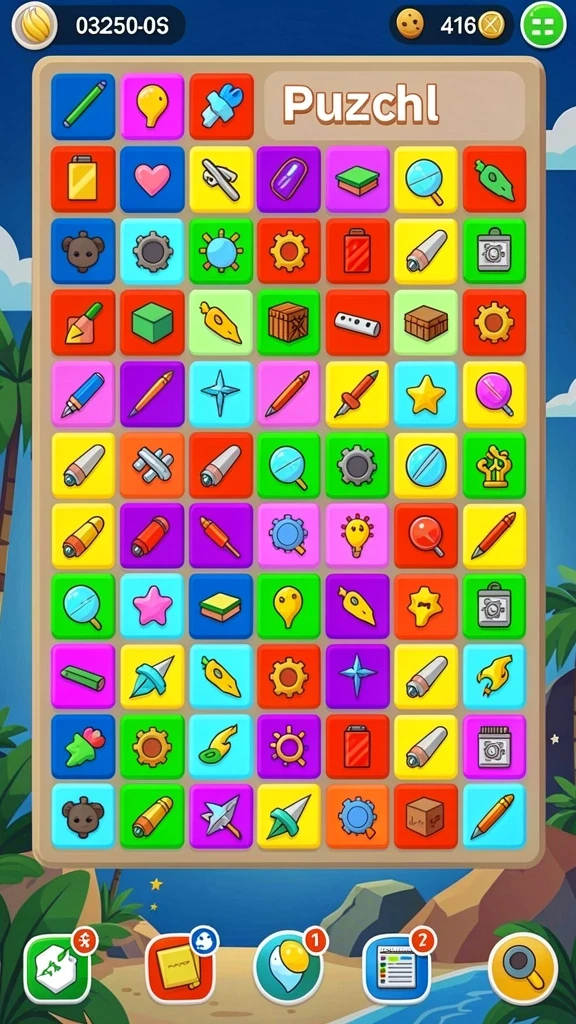Tap the green cube on red tile
This screenshot has width=576, height=1024.
click(x=152, y=322)
